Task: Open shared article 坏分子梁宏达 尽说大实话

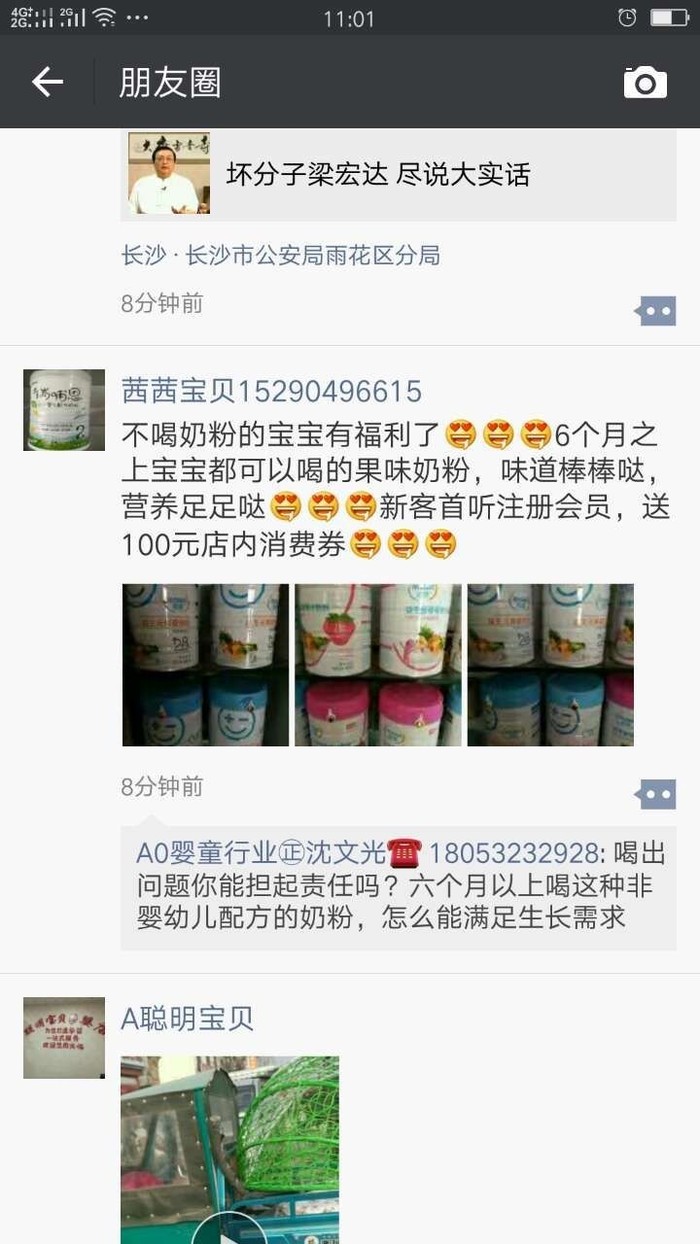Action: click(x=398, y=175)
